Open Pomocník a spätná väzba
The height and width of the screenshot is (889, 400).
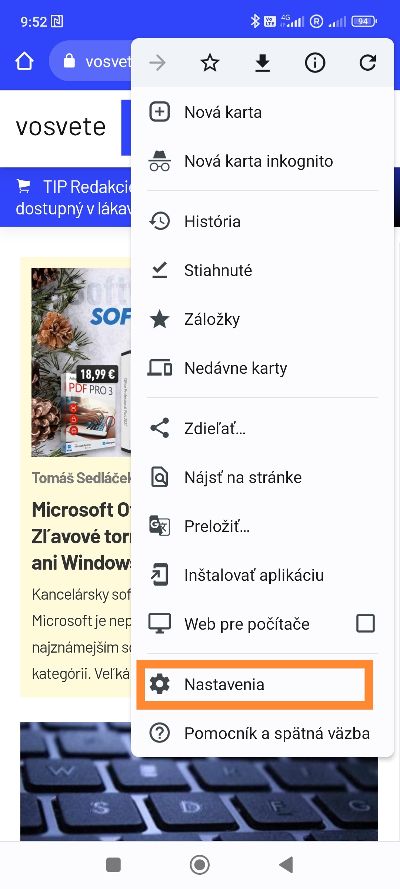tap(262, 734)
